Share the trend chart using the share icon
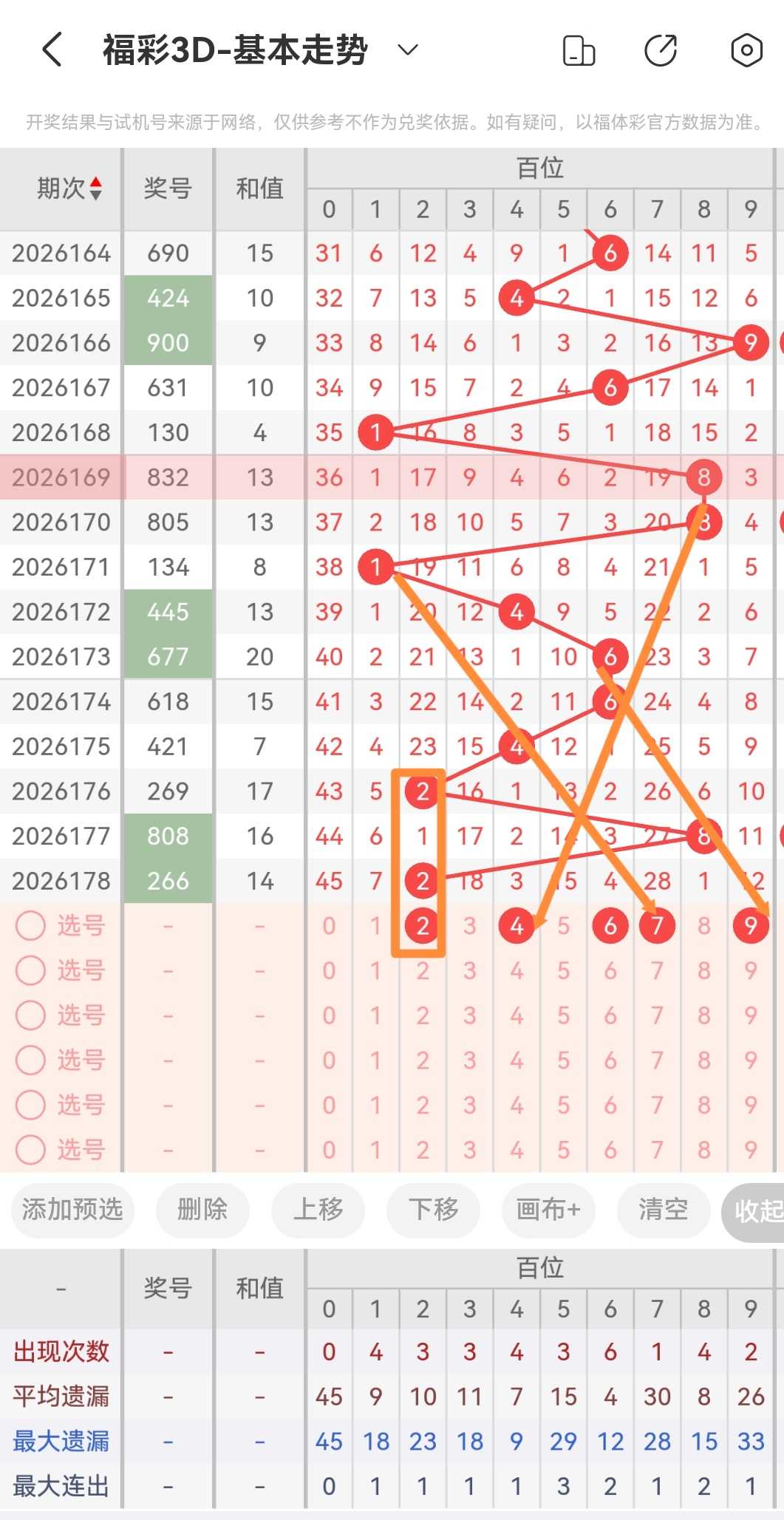Viewport: 784px width, 1520px height. tap(661, 50)
